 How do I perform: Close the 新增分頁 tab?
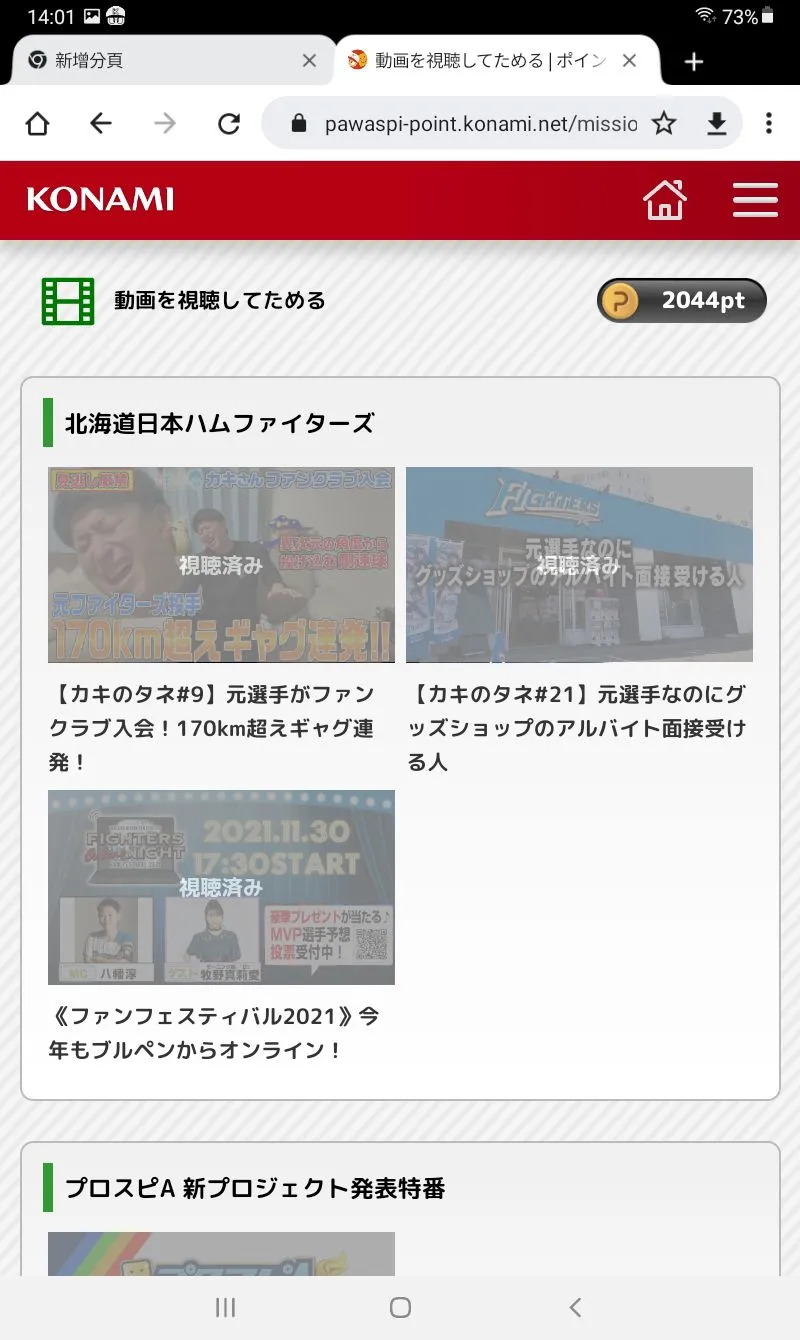(x=309, y=61)
